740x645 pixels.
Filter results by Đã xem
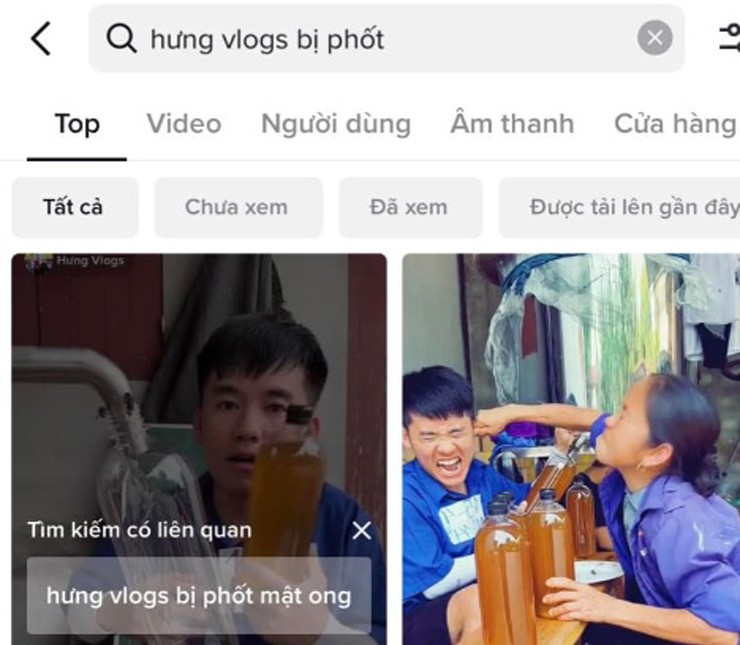coord(409,208)
